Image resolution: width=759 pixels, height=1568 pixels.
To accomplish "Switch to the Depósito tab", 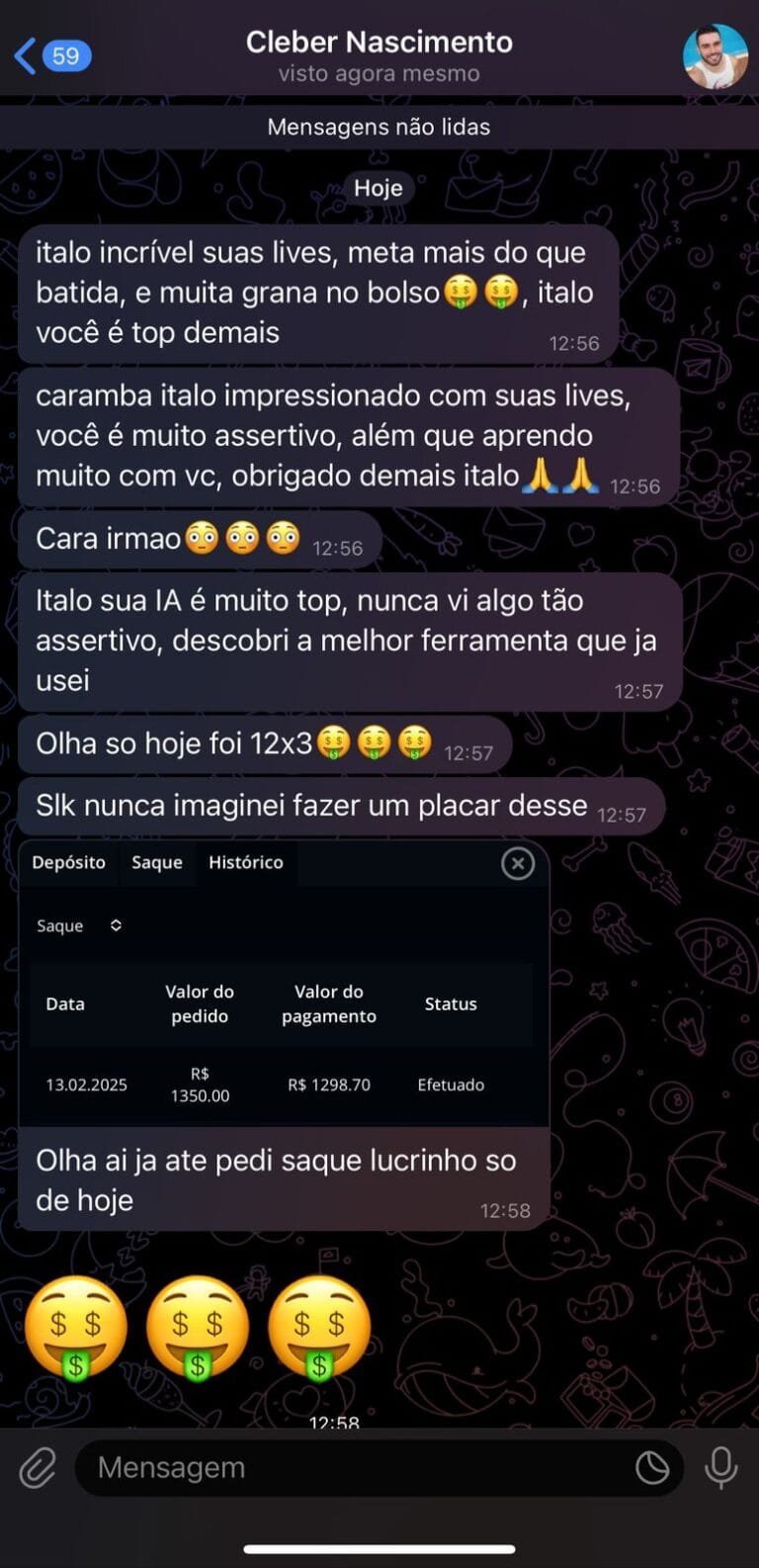I will coord(68,862).
